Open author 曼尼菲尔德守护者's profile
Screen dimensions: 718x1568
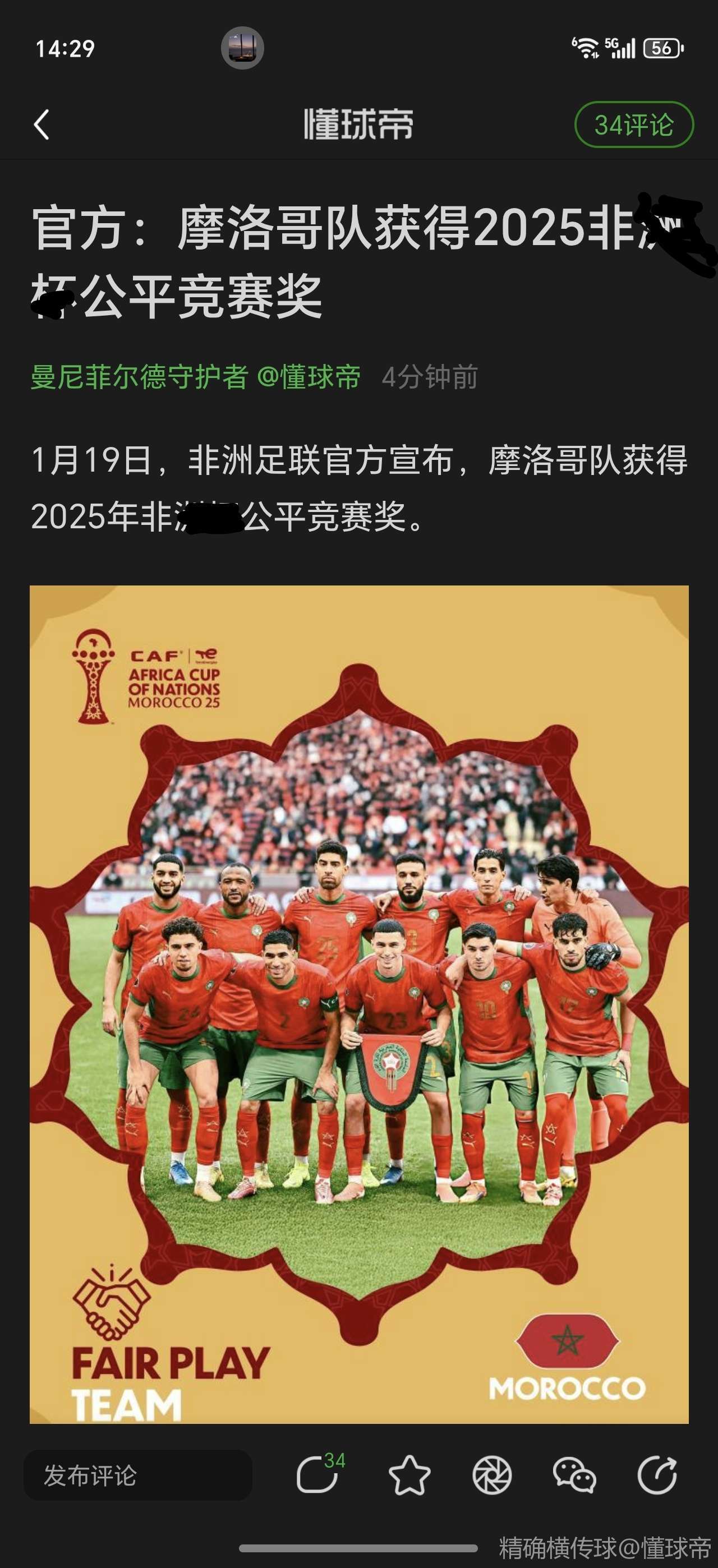139,377
